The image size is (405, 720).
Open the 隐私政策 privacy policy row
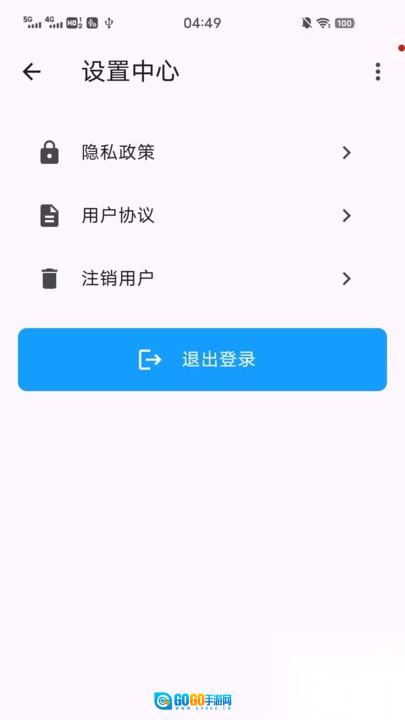(x=202, y=153)
